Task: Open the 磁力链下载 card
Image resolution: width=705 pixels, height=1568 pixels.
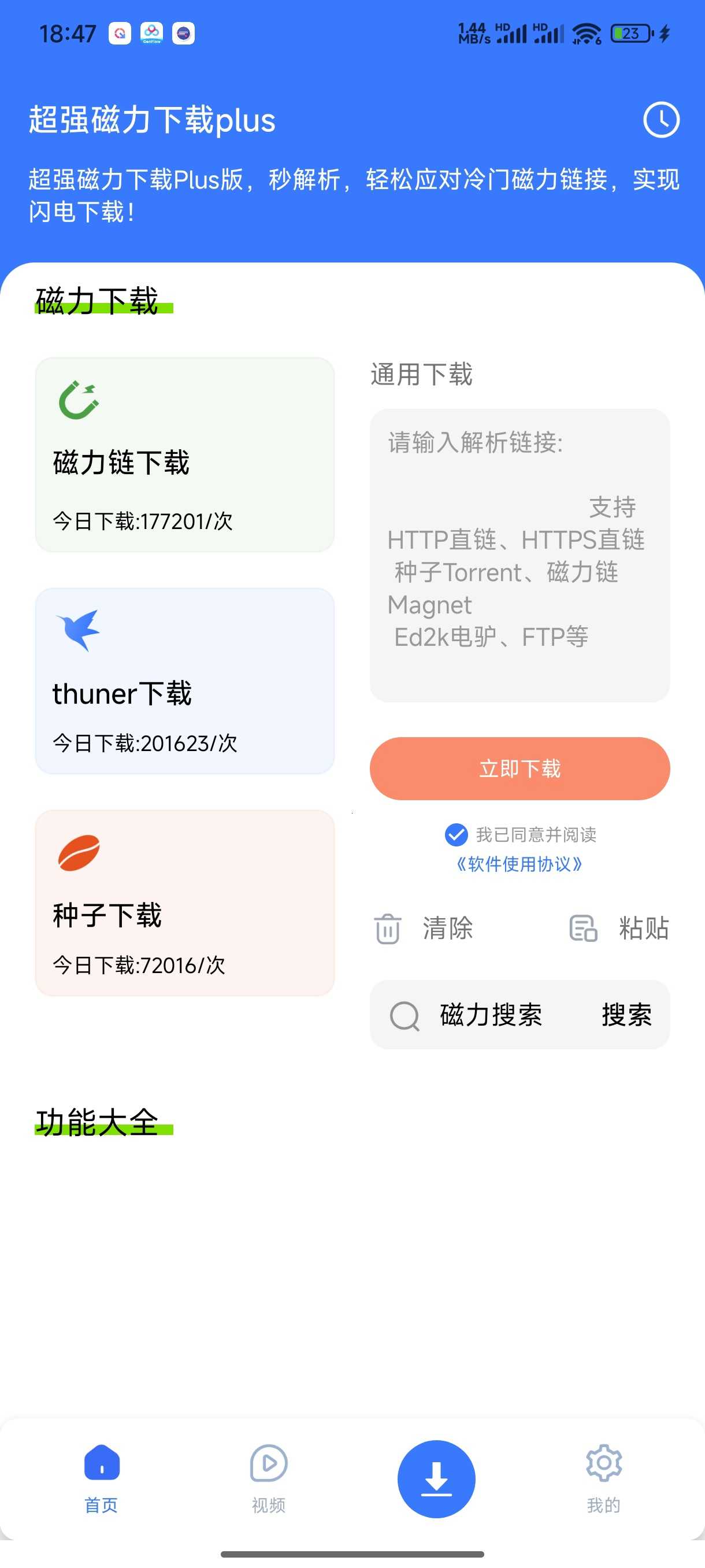Action: click(x=185, y=454)
